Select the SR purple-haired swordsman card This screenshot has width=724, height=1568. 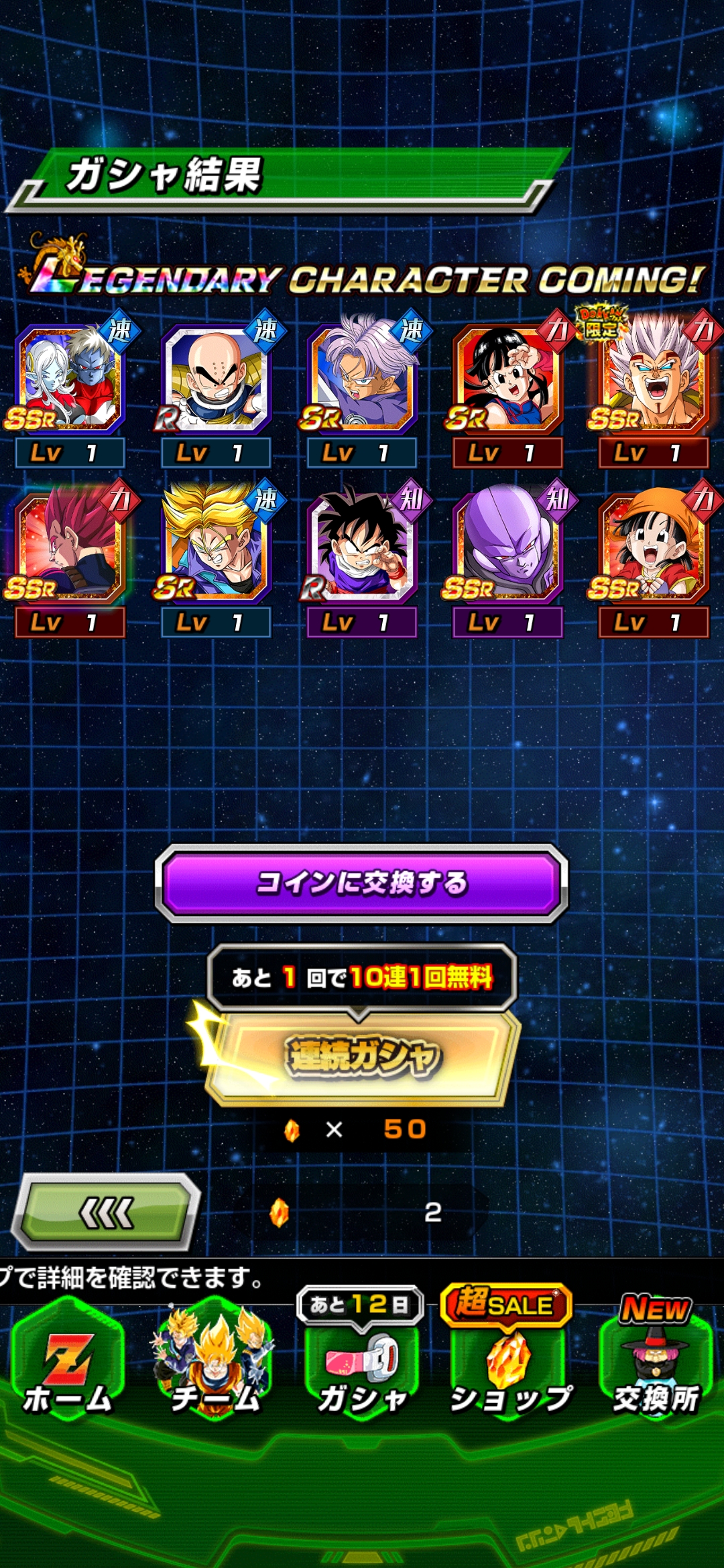click(362, 379)
